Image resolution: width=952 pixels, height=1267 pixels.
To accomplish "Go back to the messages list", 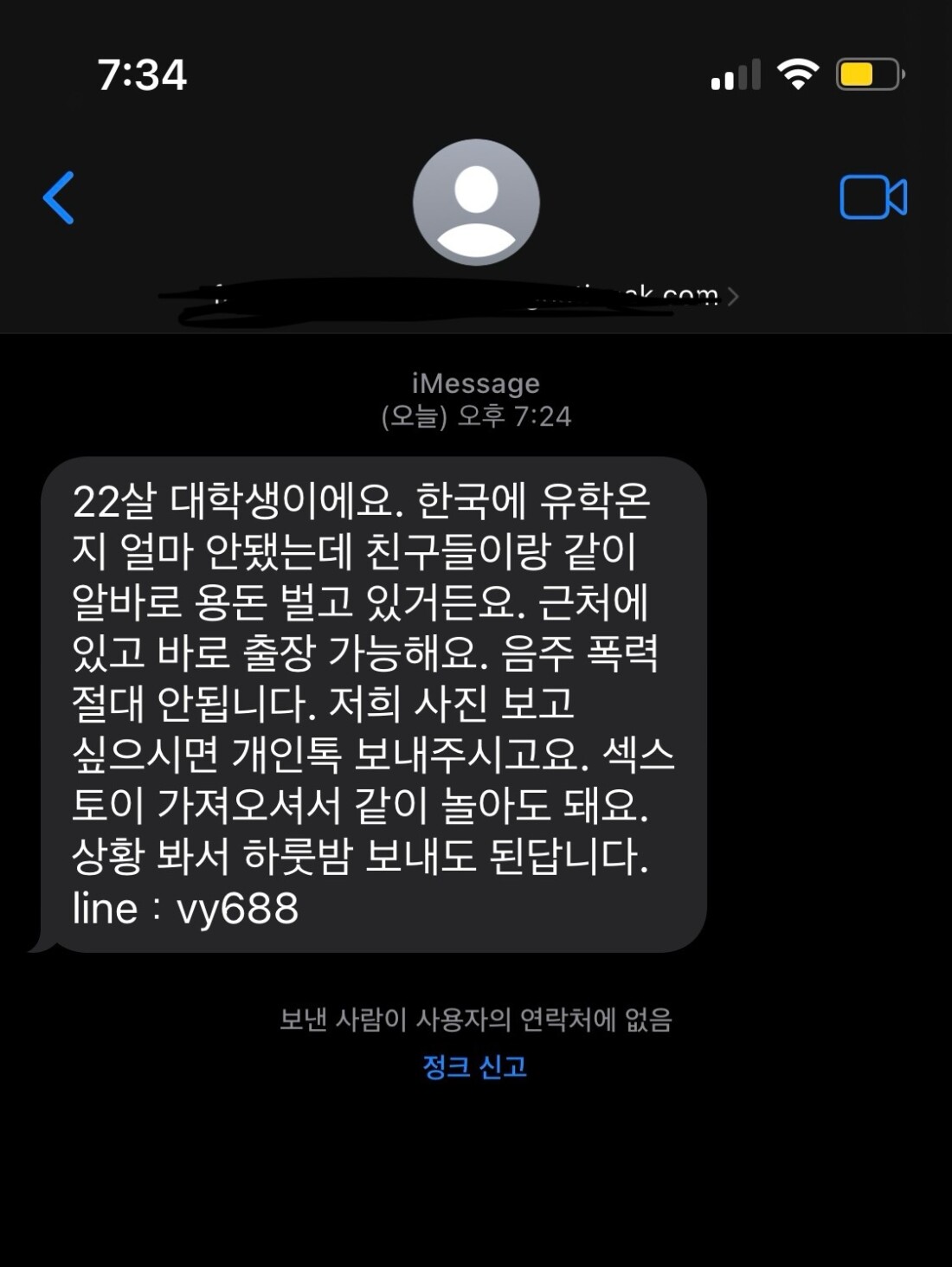I will [x=59, y=198].
